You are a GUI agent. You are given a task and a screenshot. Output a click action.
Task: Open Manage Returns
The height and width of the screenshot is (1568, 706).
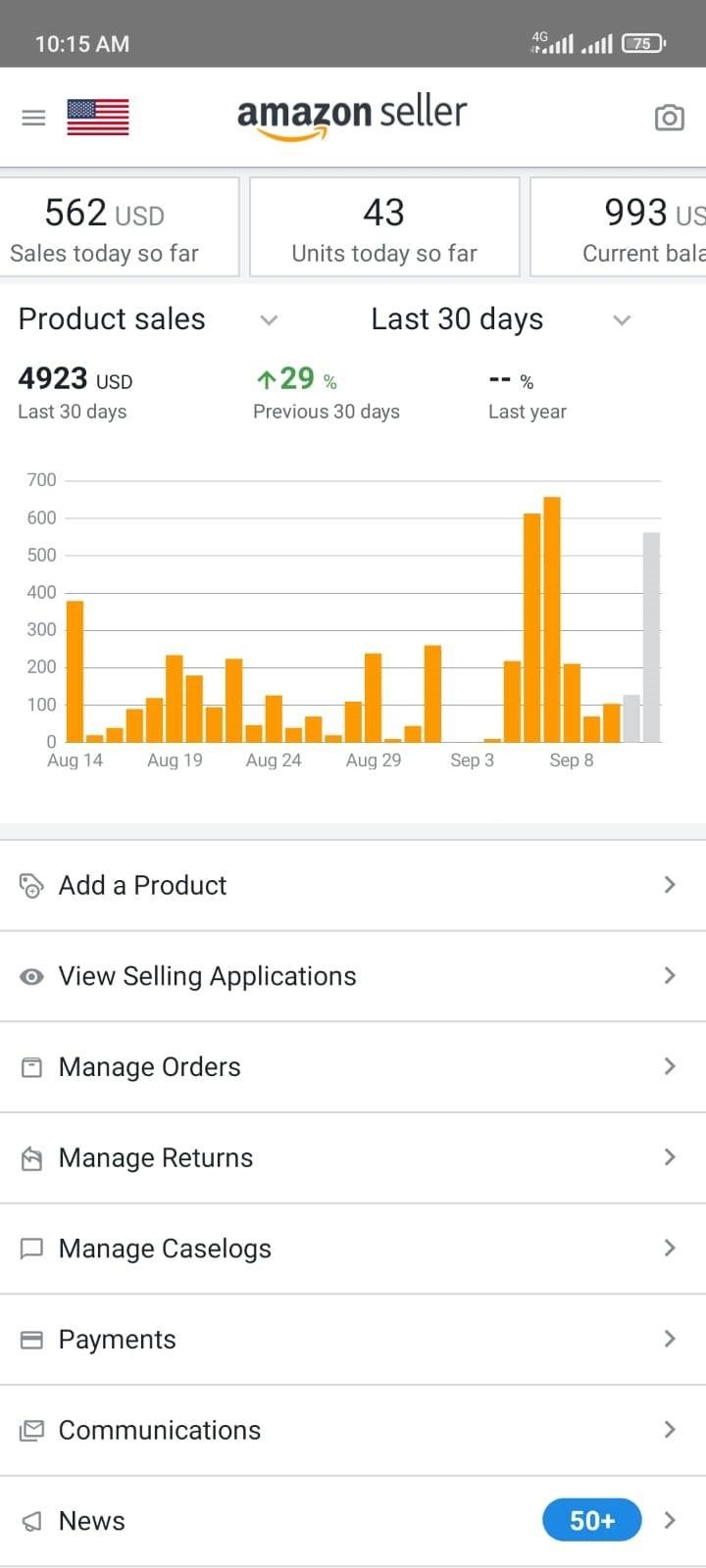click(353, 1157)
